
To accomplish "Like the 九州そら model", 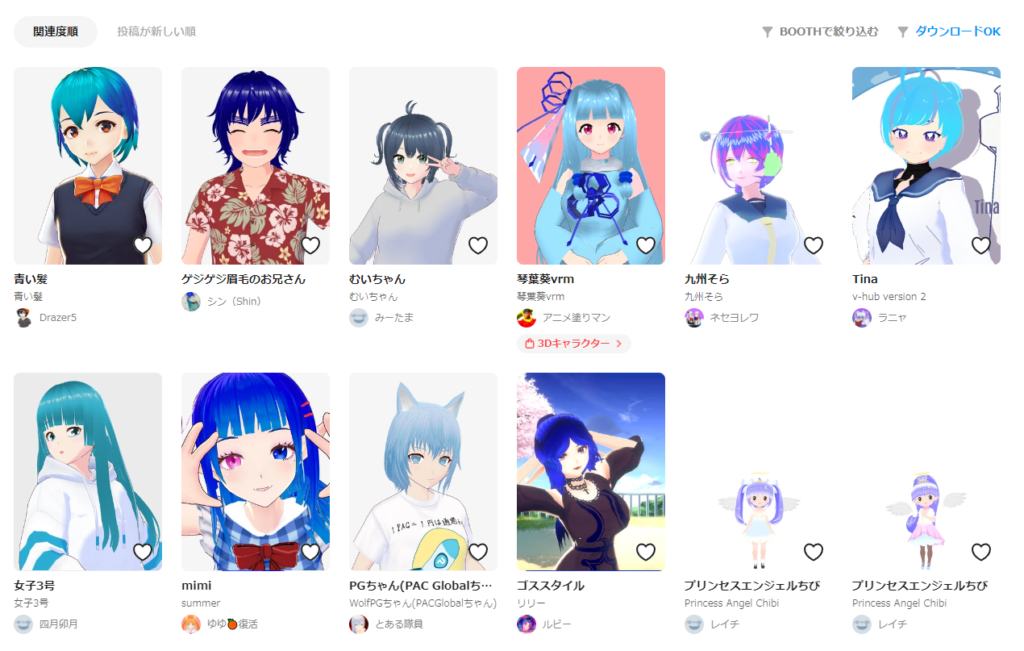I will click(813, 245).
